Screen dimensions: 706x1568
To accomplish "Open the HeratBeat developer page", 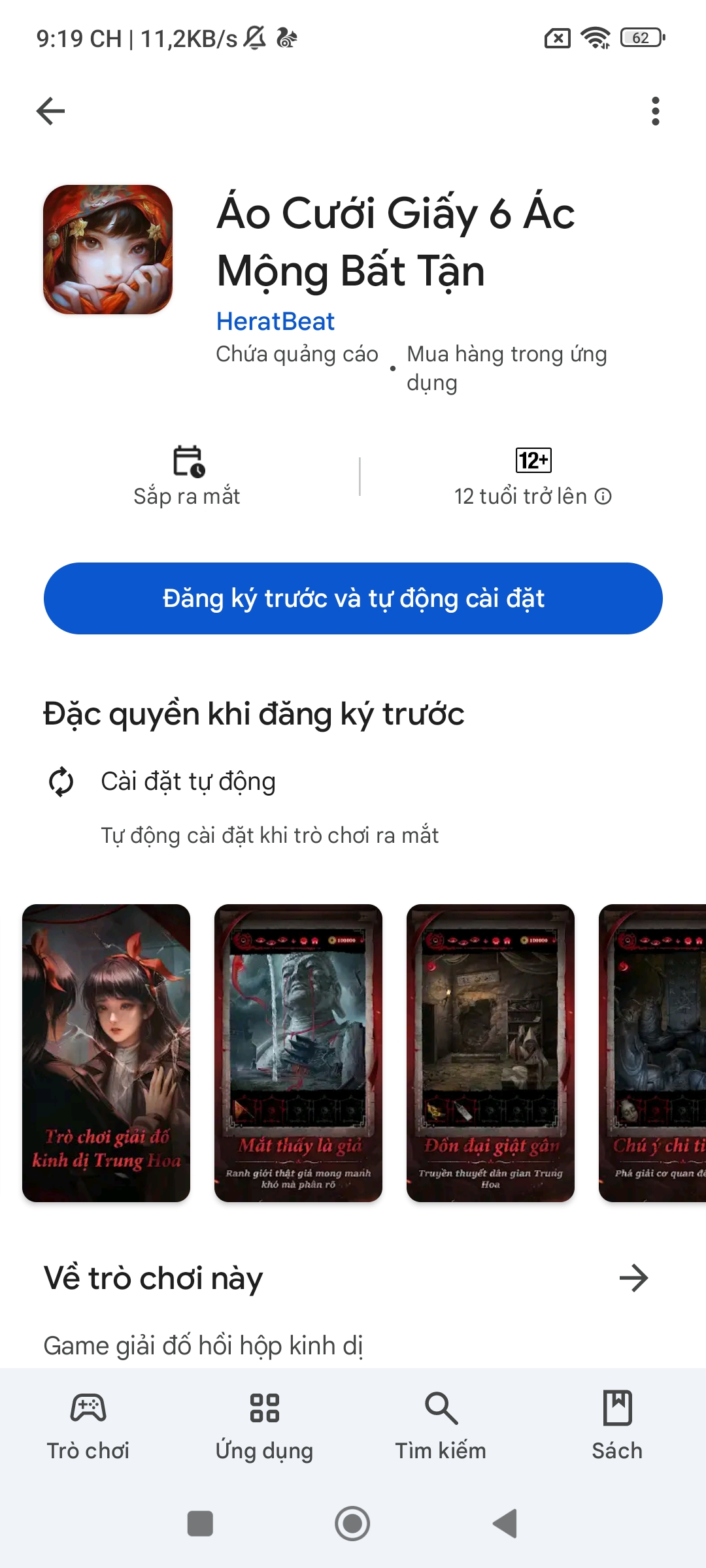I will (275, 321).
